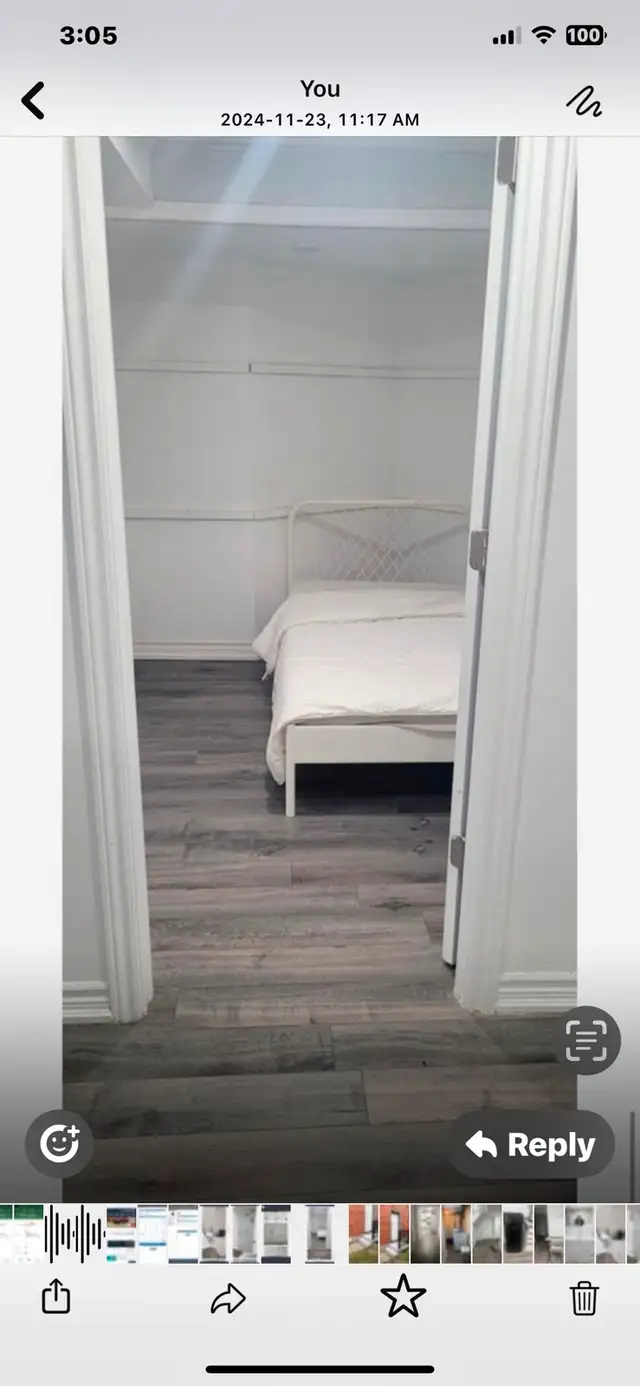The width and height of the screenshot is (640, 1386).
Task: React to the photo with an emoji
Action: 60,1143
